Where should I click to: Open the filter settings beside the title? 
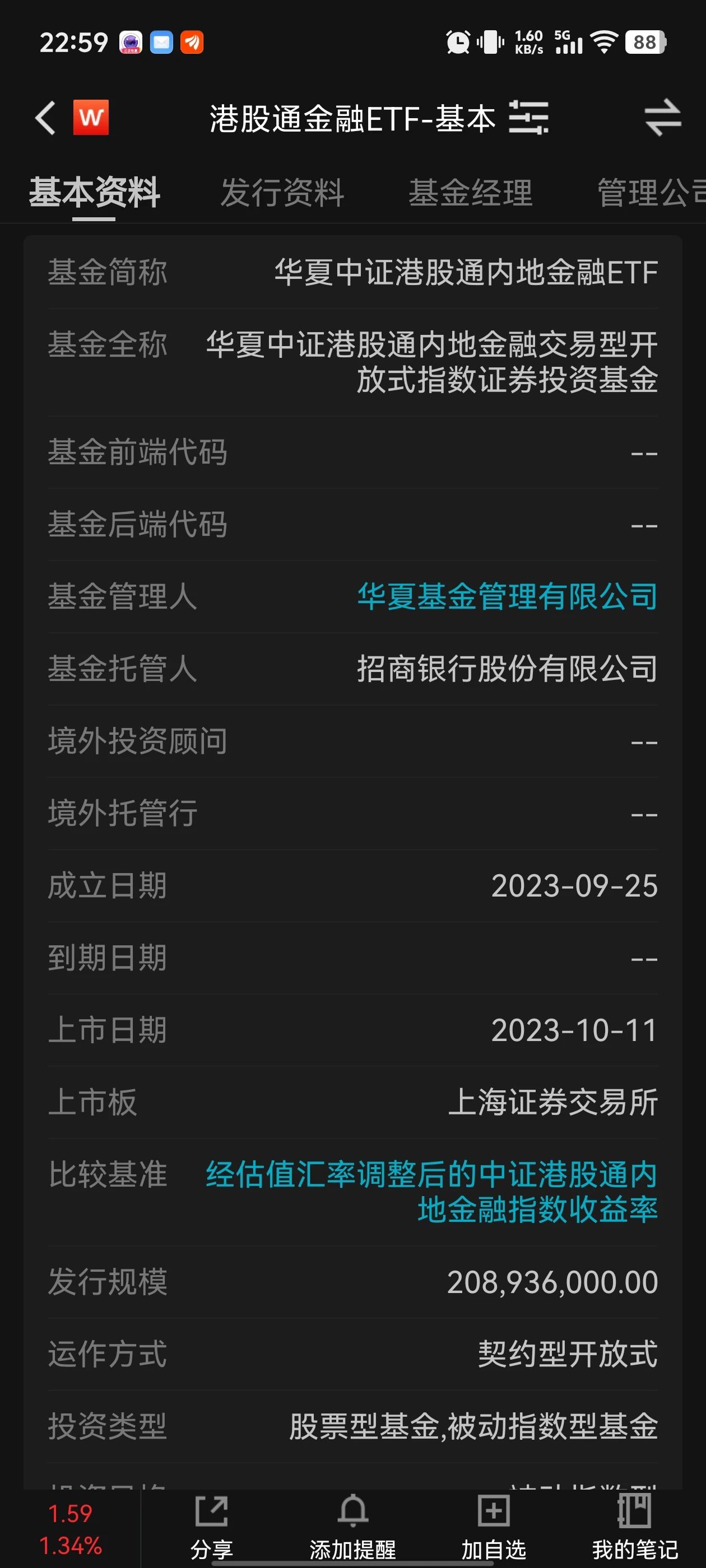click(x=529, y=118)
